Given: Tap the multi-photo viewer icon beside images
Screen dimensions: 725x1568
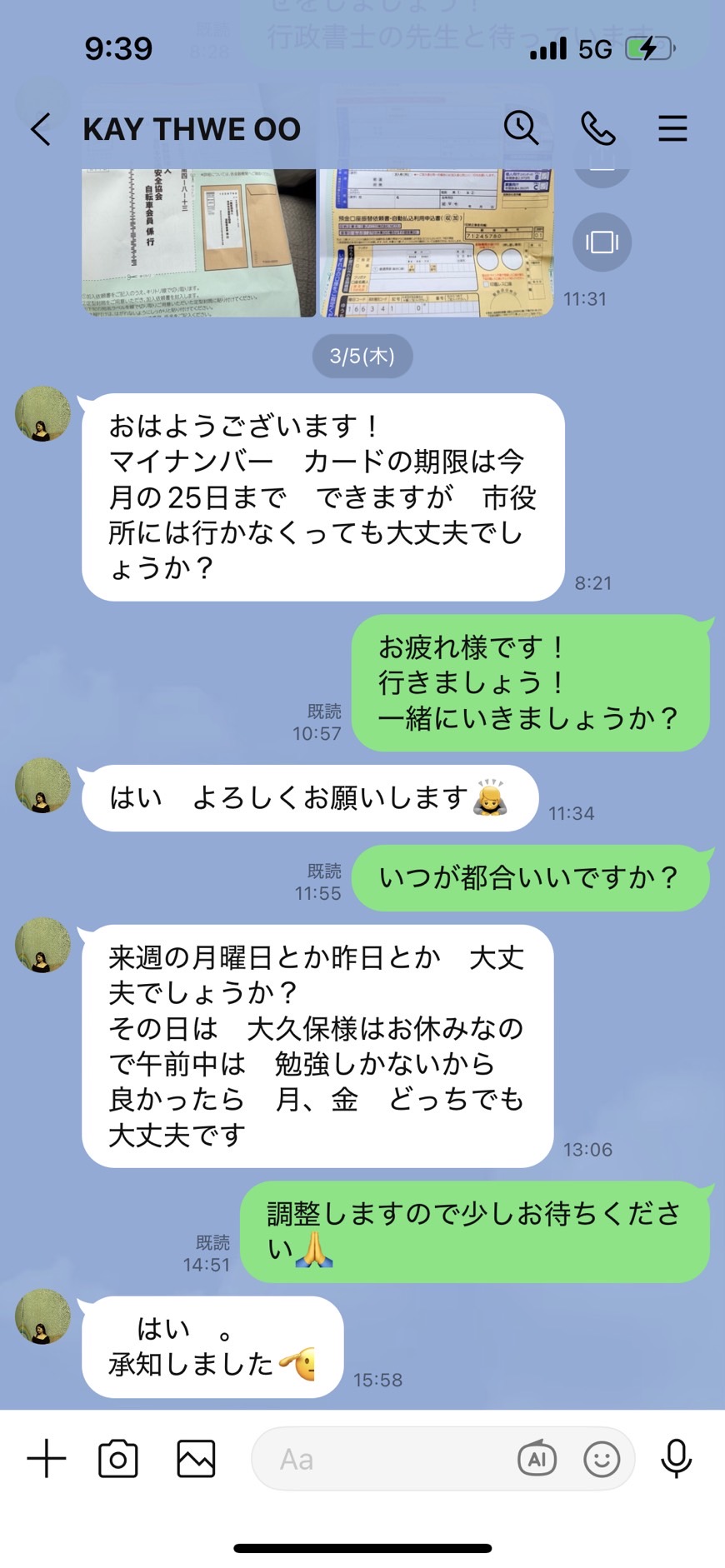Looking at the screenshot, I should [602, 242].
